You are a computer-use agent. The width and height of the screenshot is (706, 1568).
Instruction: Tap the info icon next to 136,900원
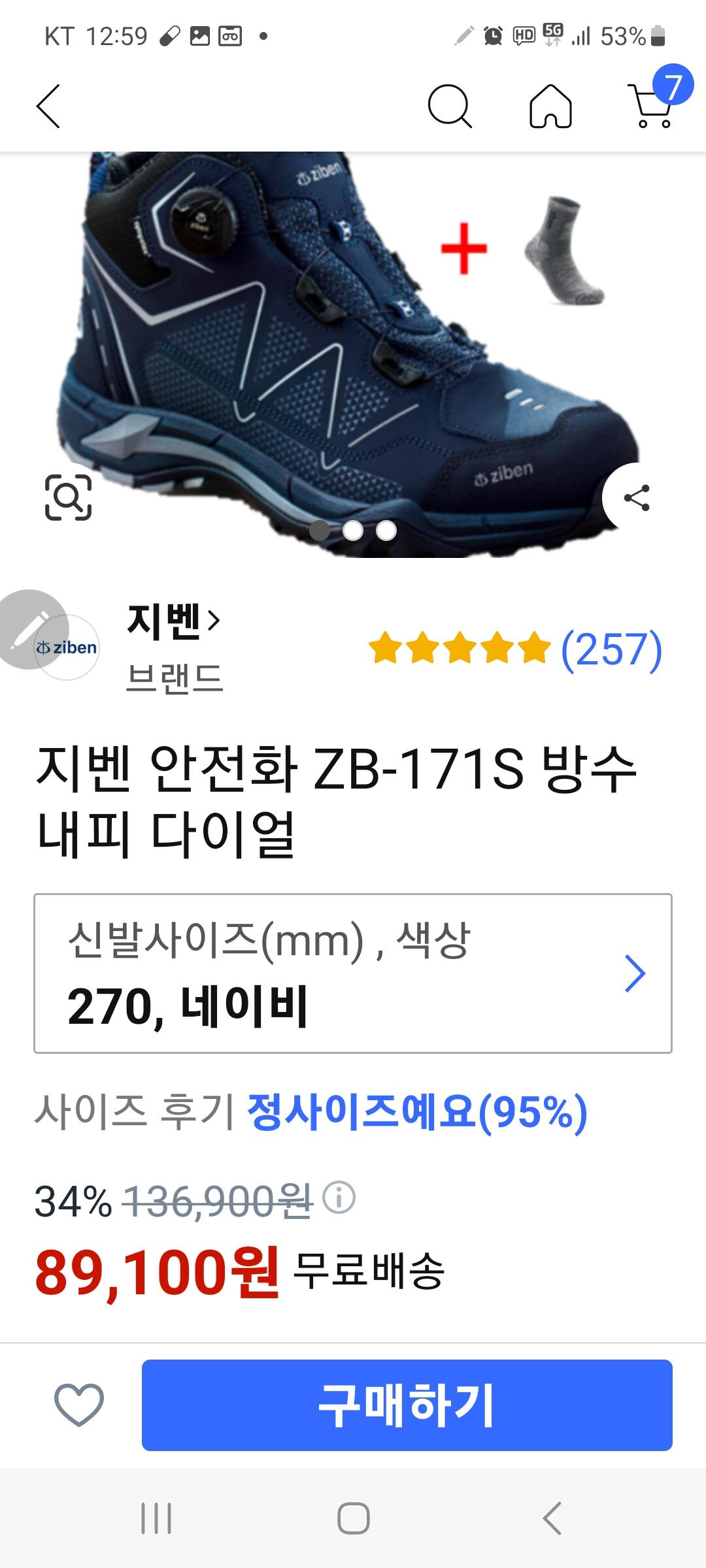(340, 1198)
